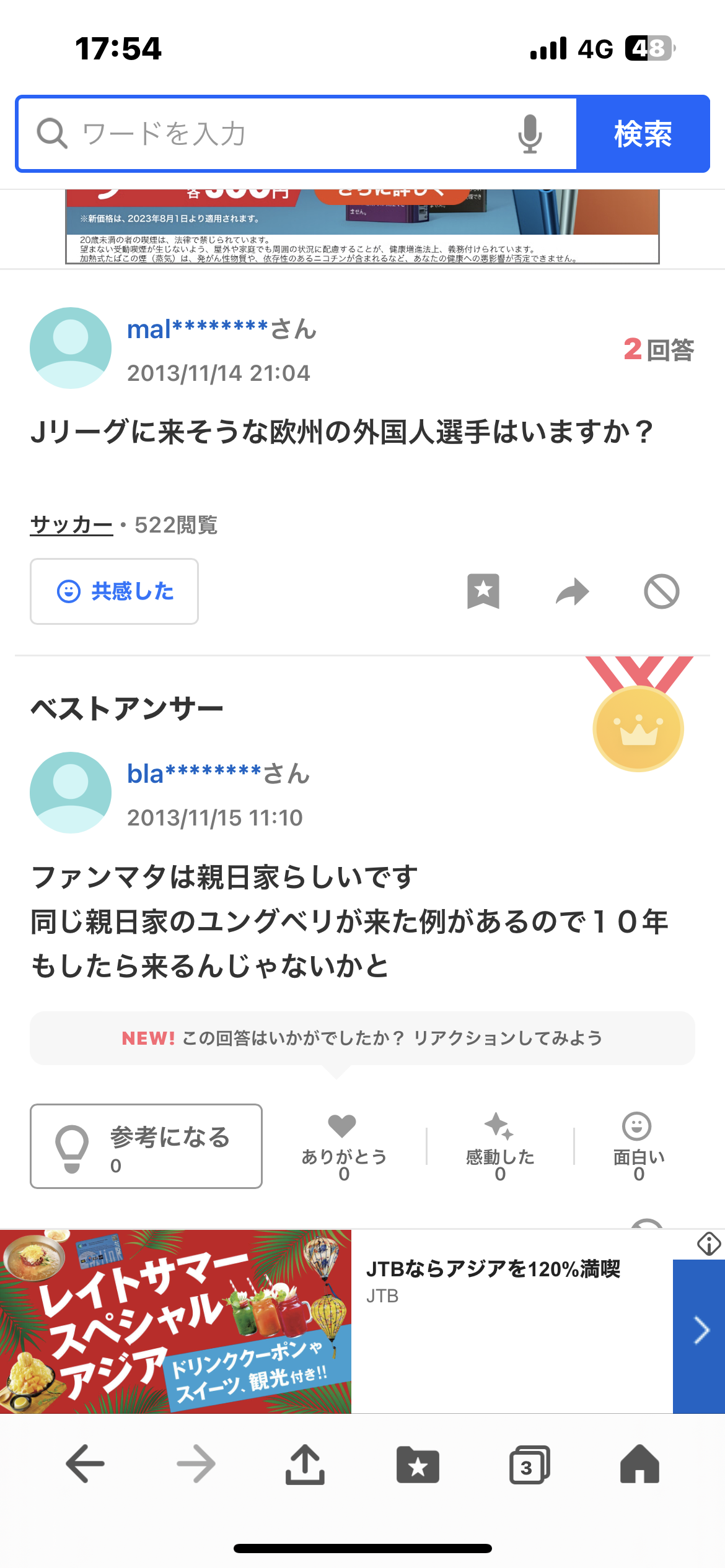
Task: Open the サッカー category link
Action: tap(71, 525)
